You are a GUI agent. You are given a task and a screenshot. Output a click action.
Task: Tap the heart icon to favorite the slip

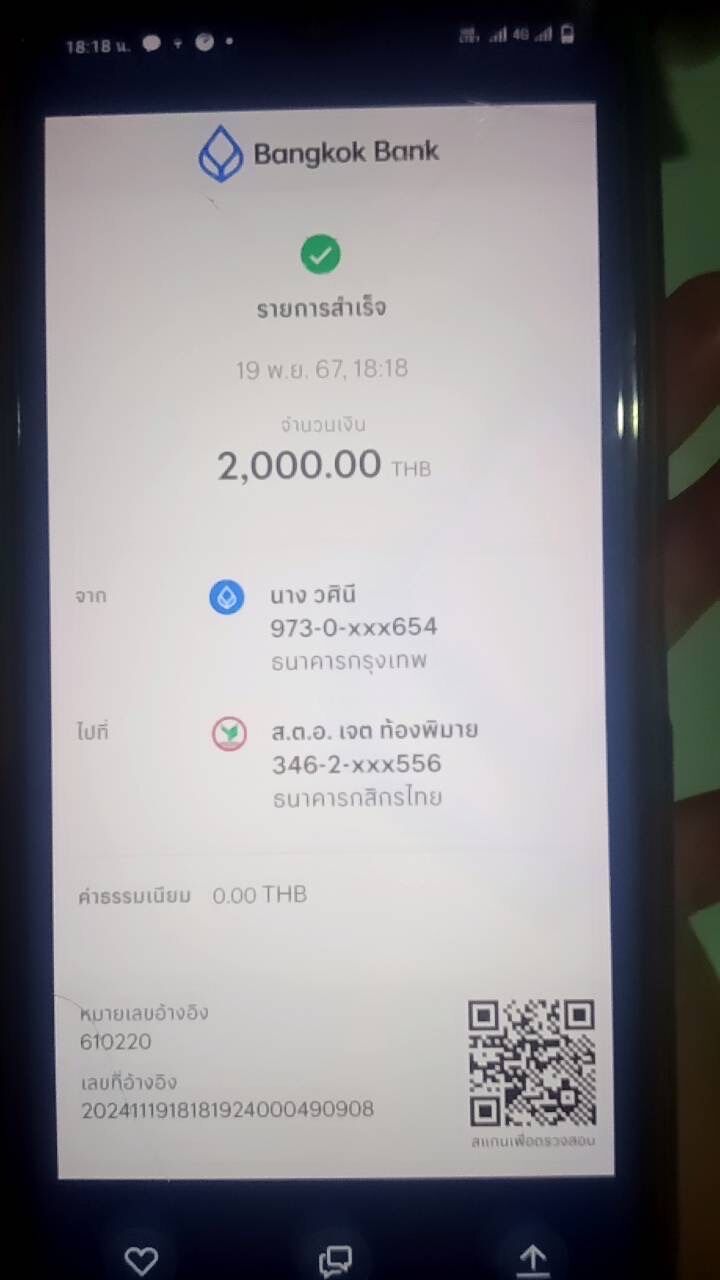click(x=141, y=1260)
